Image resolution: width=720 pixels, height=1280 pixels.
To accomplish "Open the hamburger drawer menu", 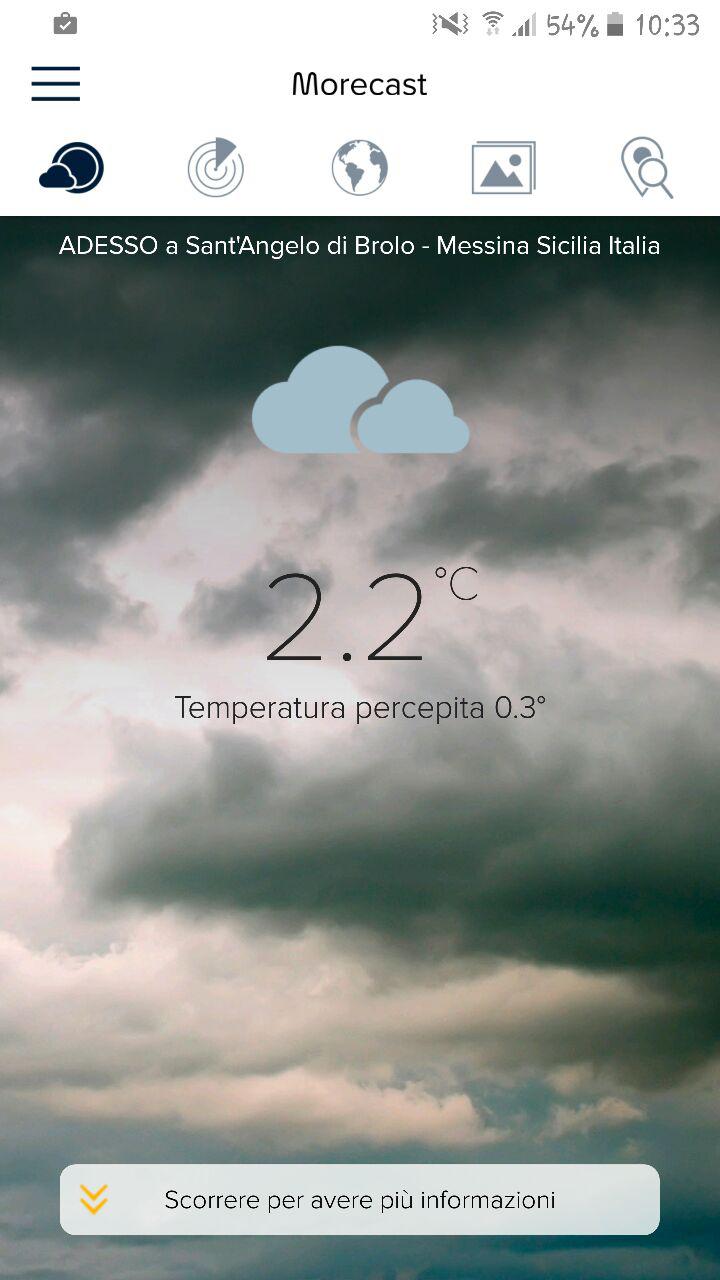I will click(x=56, y=84).
